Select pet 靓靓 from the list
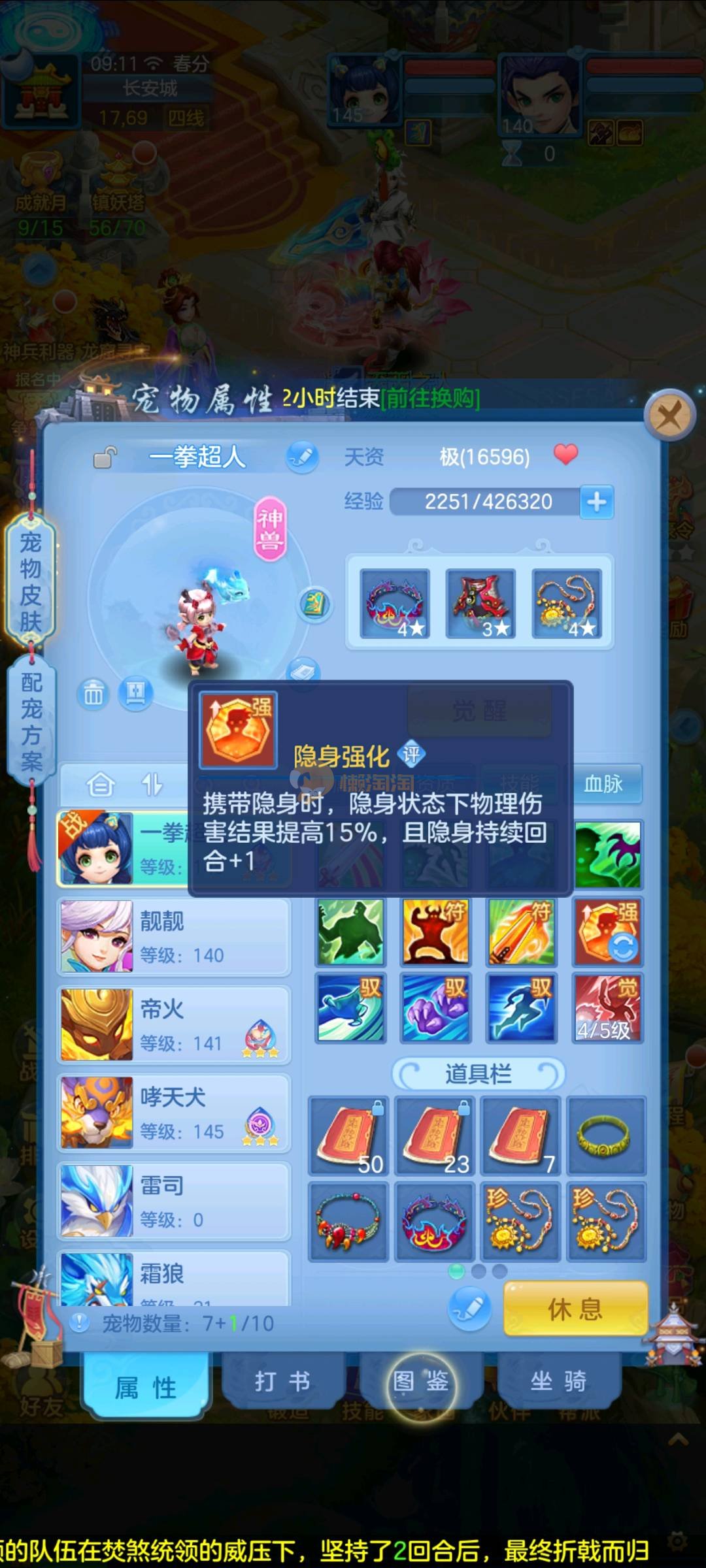 [x=173, y=936]
